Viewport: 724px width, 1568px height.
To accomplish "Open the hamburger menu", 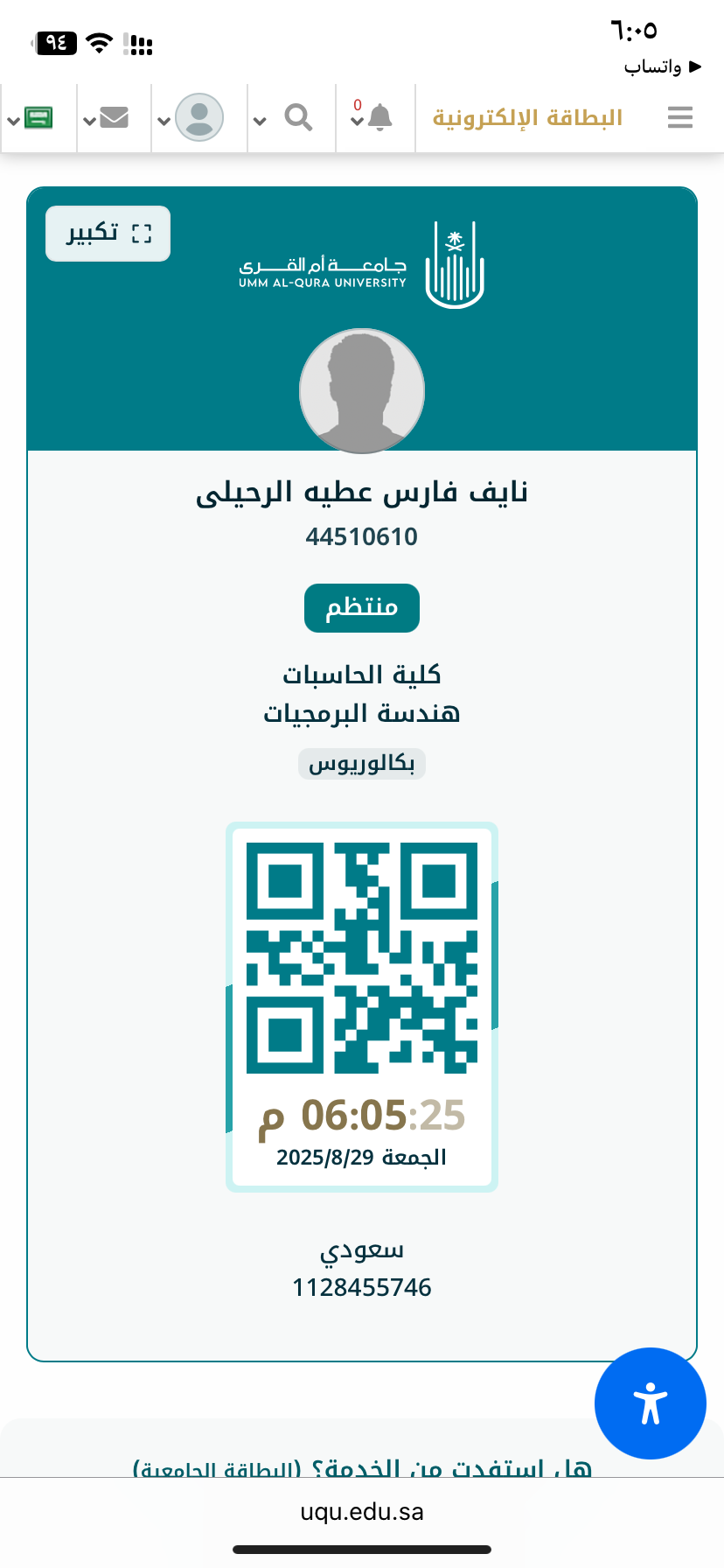I will (x=679, y=117).
